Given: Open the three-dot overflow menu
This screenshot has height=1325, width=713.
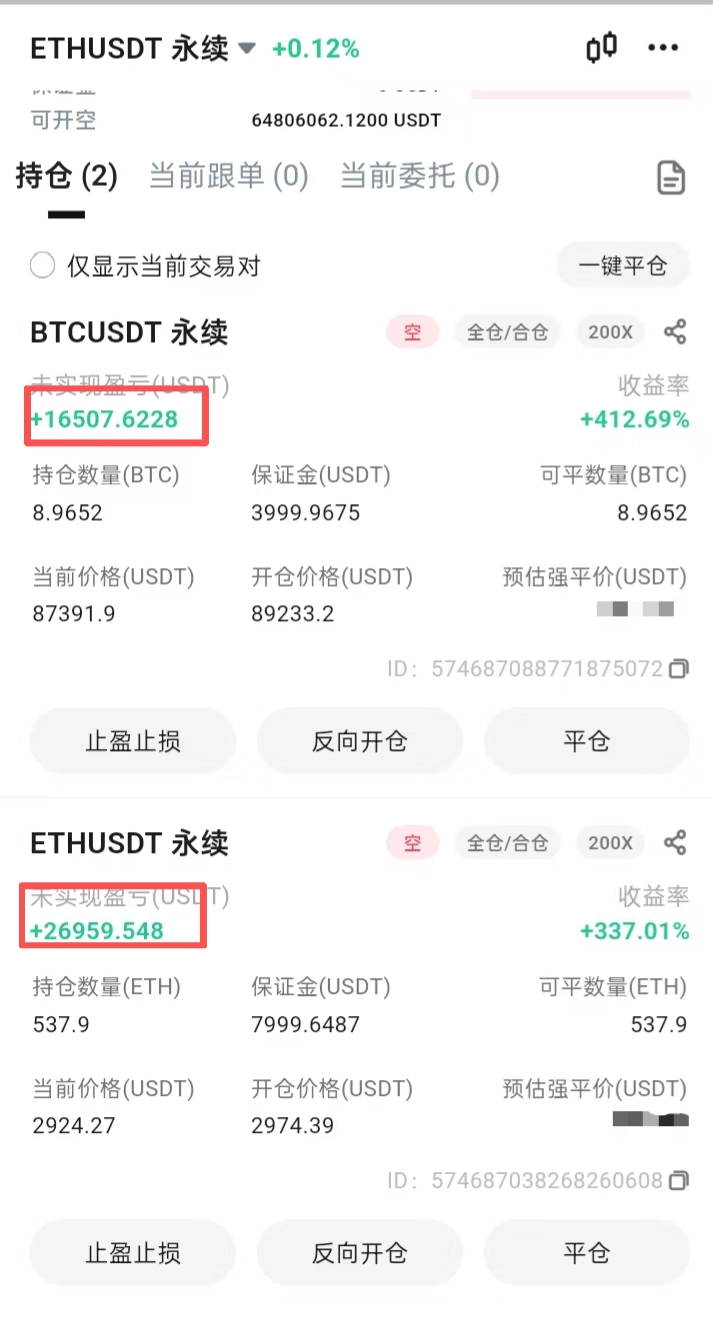Looking at the screenshot, I should (x=663, y=48).
